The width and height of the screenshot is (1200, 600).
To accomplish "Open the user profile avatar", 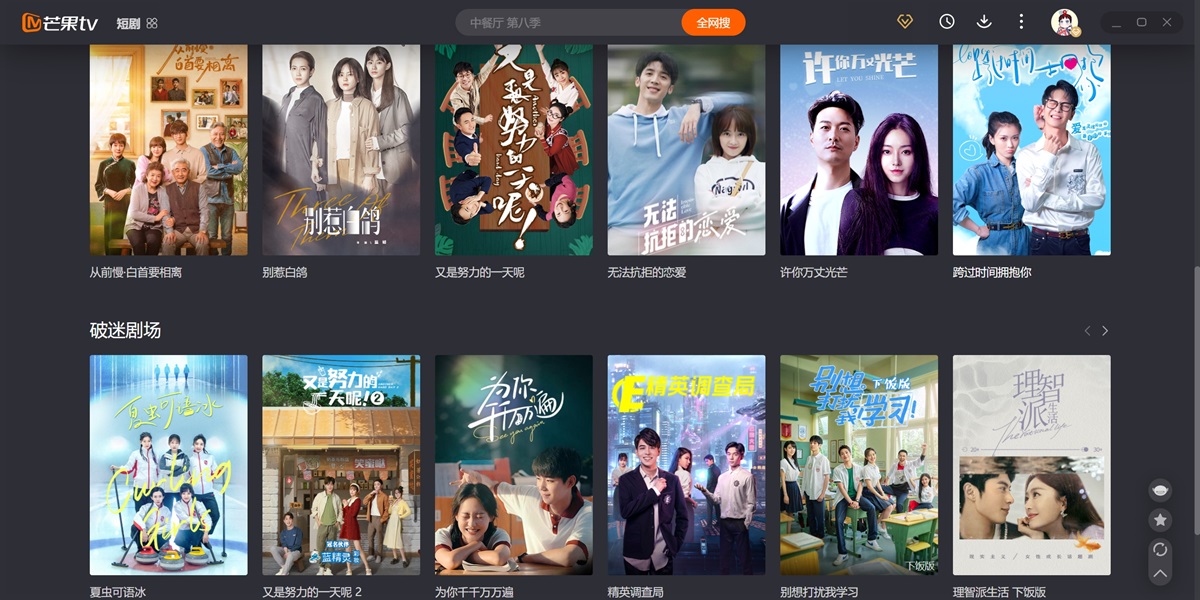I will [1064, 22].
